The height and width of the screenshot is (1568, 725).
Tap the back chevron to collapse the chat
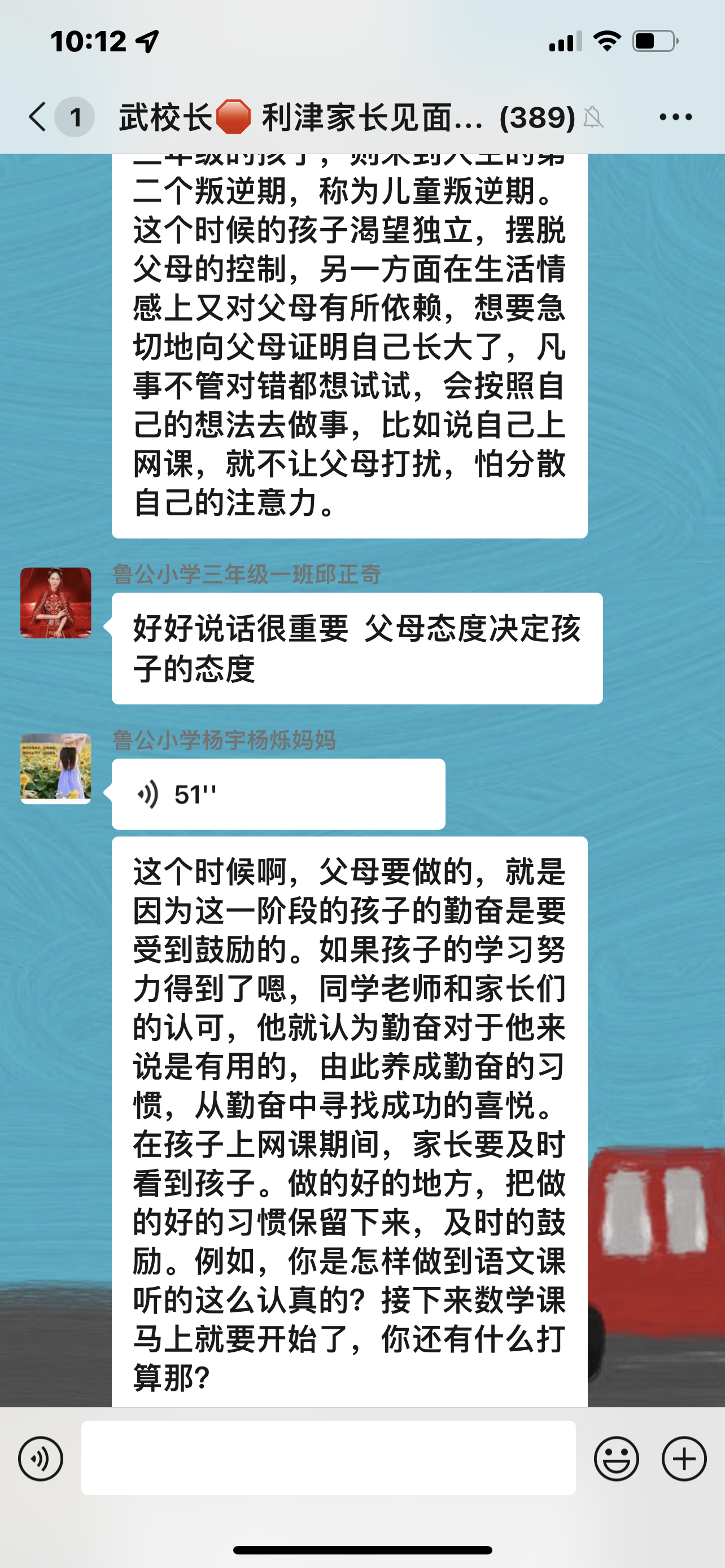(36, 117)
